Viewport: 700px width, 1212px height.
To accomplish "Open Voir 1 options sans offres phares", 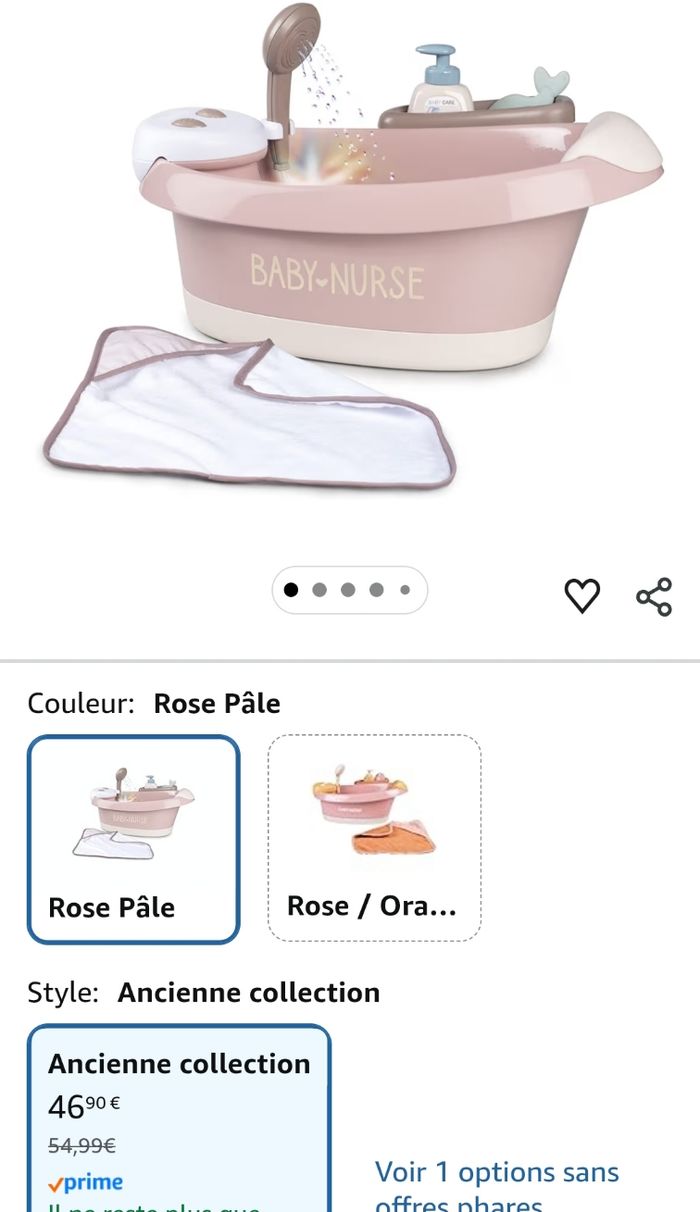I will [x=497, y=1186].
